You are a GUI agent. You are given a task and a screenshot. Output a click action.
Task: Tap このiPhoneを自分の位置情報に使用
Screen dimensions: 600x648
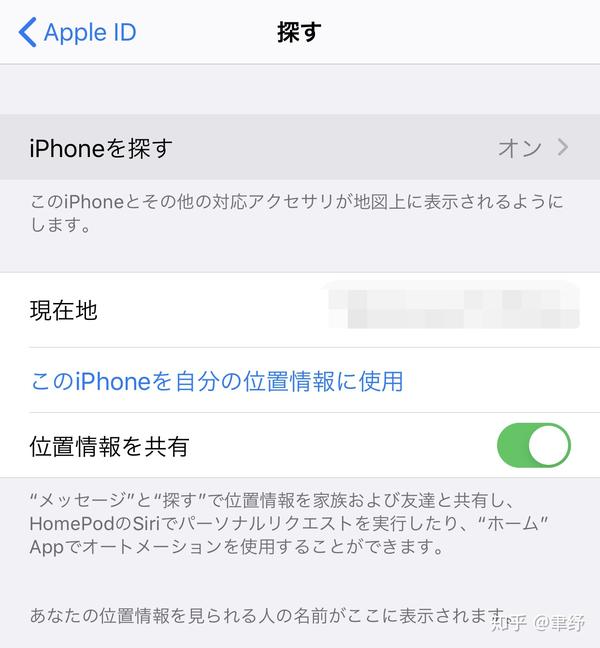pyautogui.click(x=217, y=381)
